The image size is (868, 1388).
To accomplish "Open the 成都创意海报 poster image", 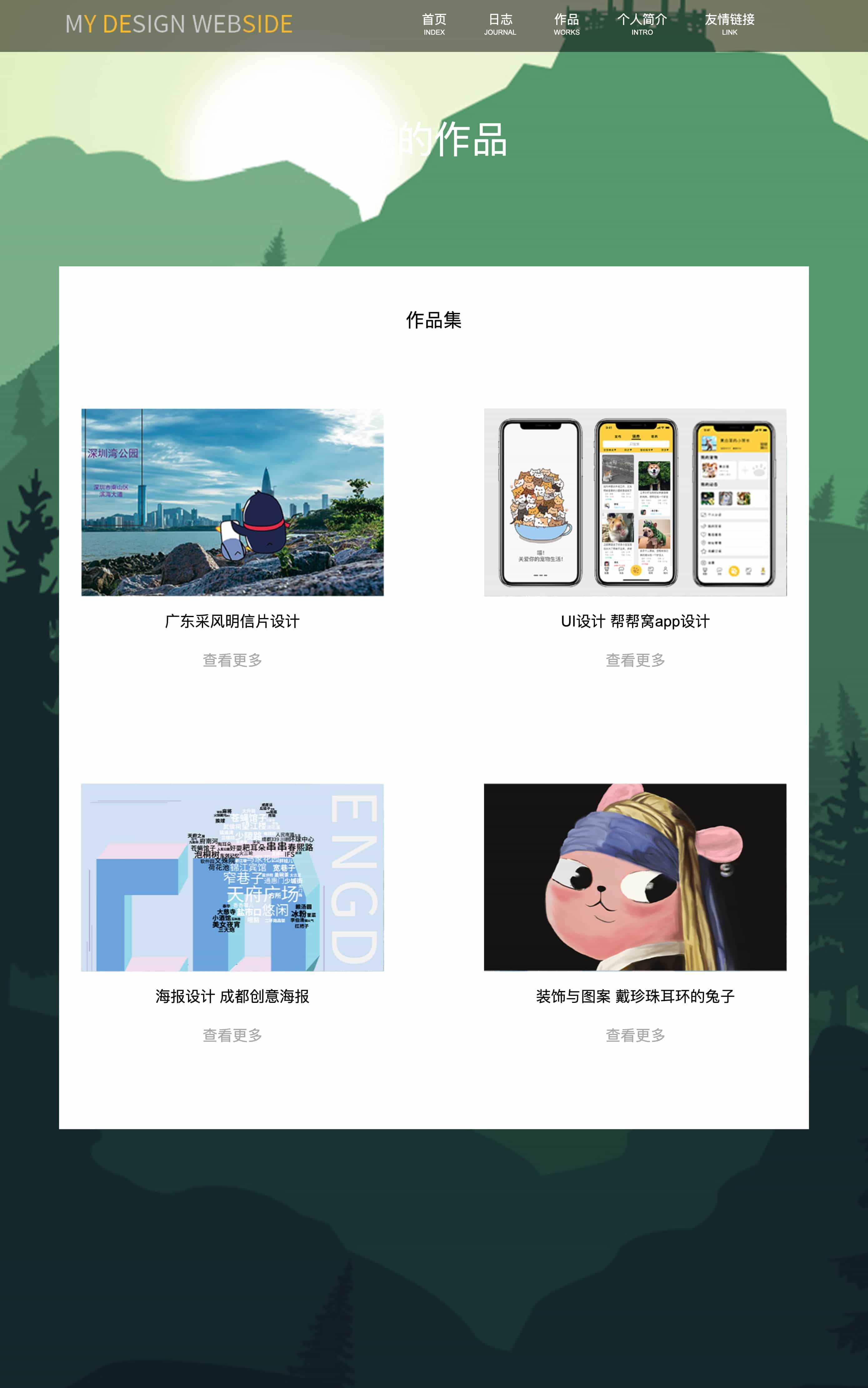I will click(x=232, y=878).
